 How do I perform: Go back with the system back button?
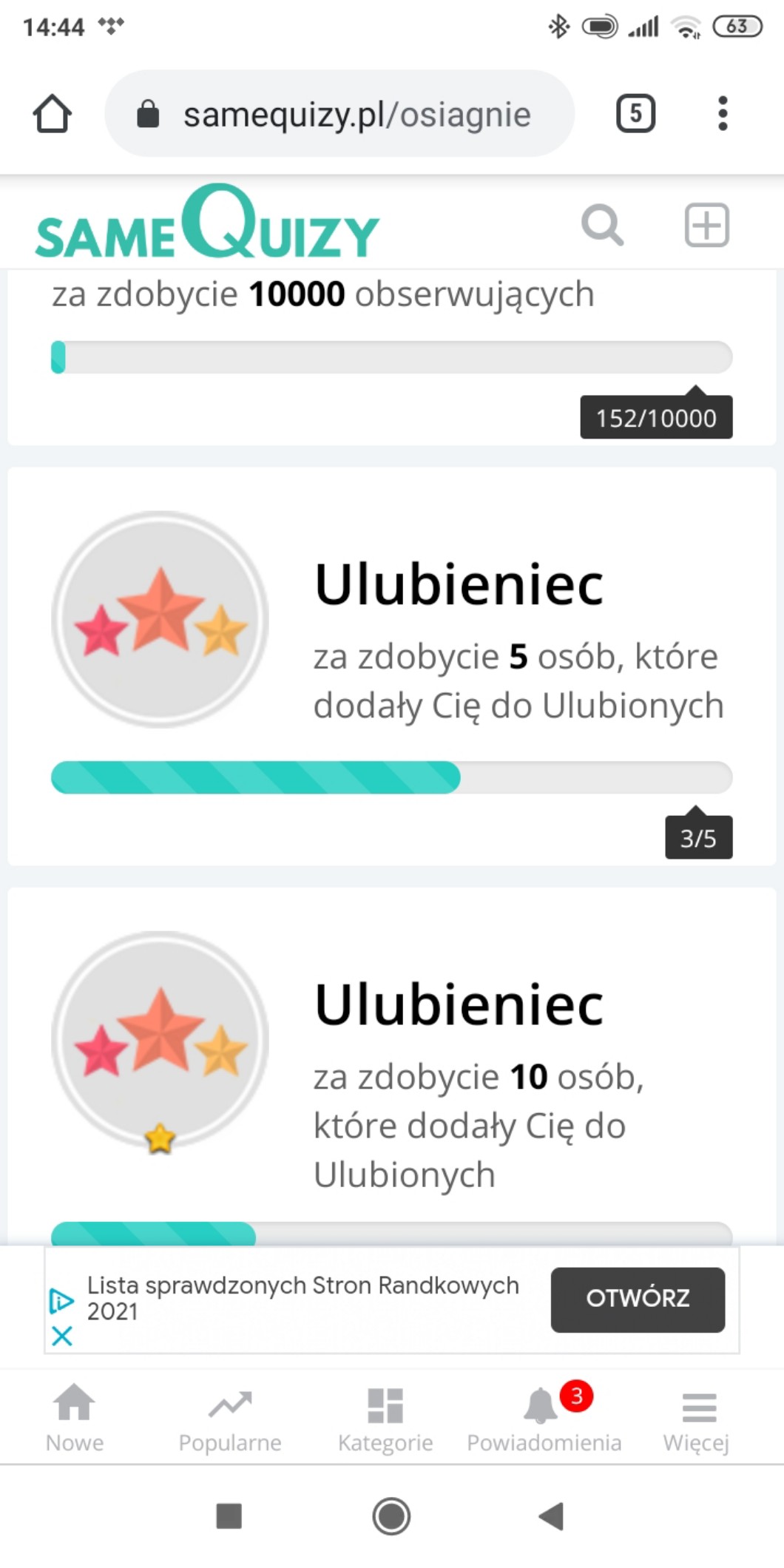click(552, 1515)
